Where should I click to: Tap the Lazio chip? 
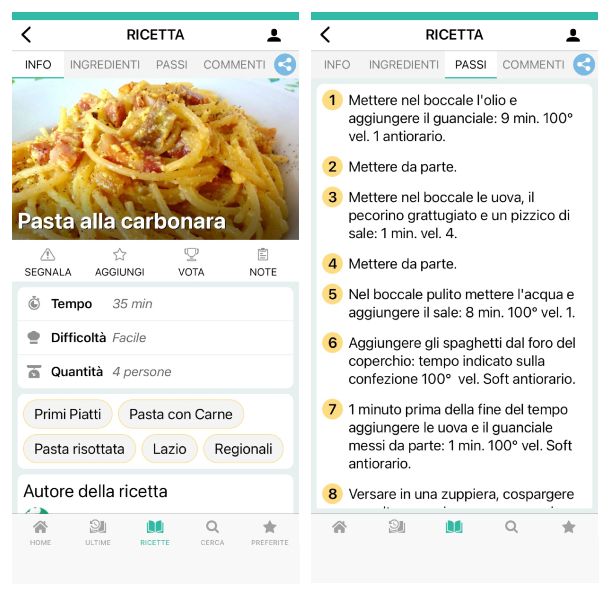pyautogui.click(x=169, y=449)
